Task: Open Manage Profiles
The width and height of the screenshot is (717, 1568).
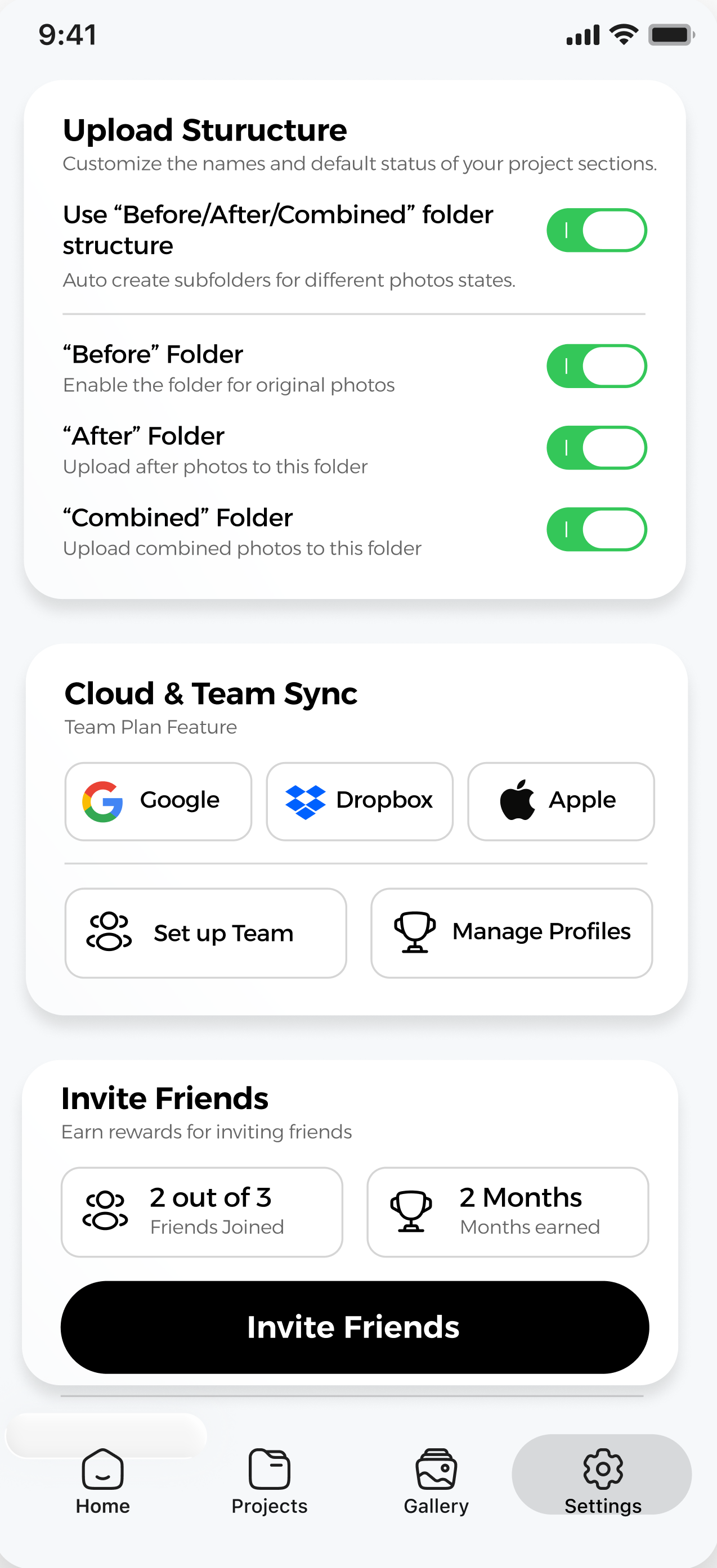Action: (510, 931)
